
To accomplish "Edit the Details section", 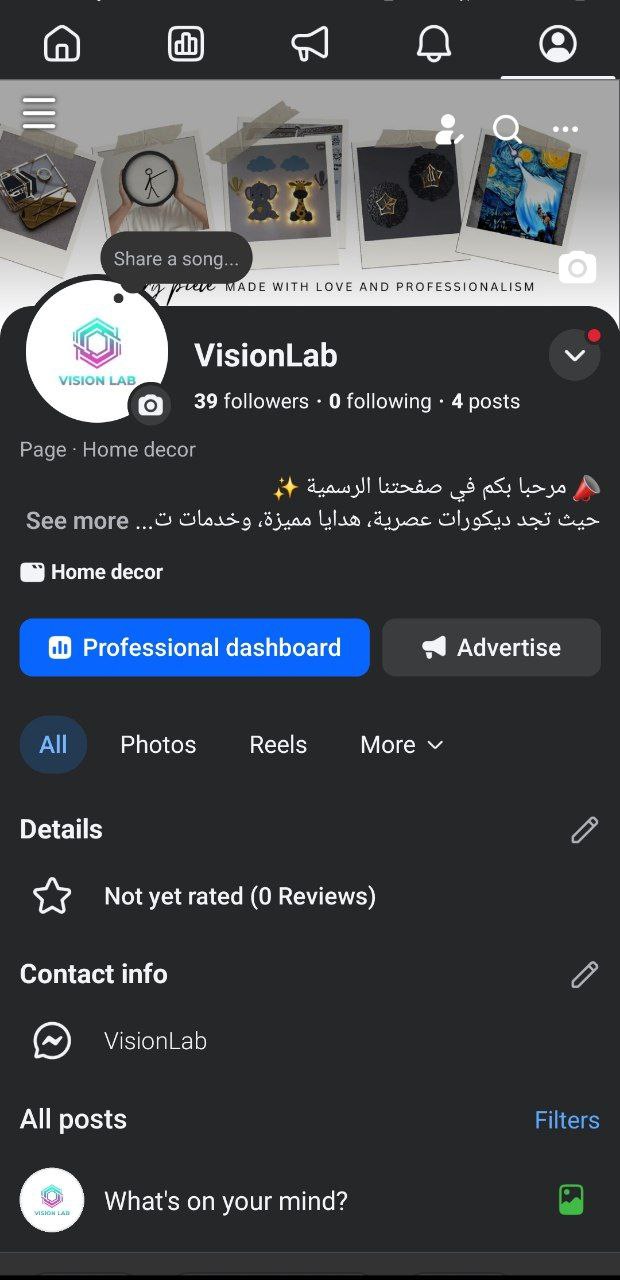I will tap(584, 829).
